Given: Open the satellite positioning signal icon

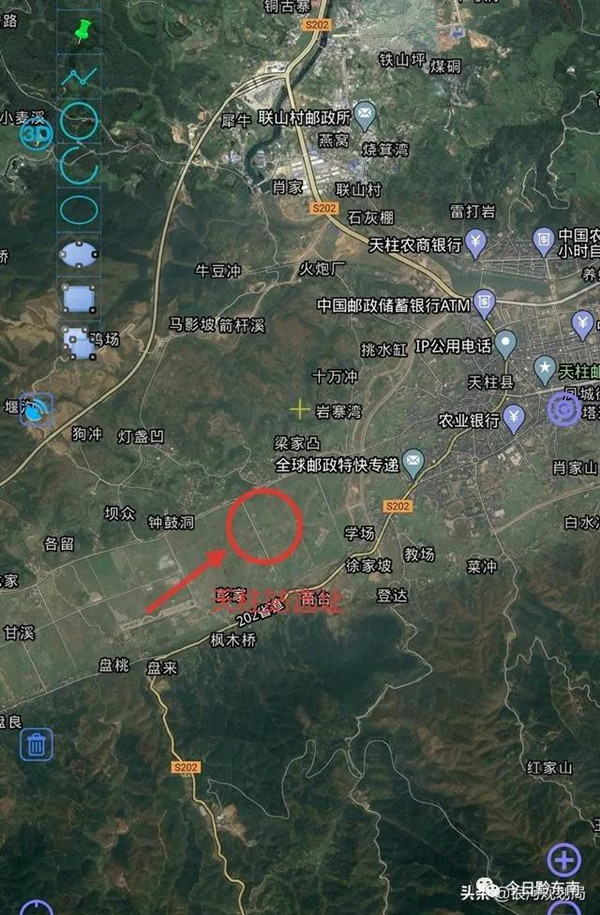Looking at the screenshot, I should [37, 410].
